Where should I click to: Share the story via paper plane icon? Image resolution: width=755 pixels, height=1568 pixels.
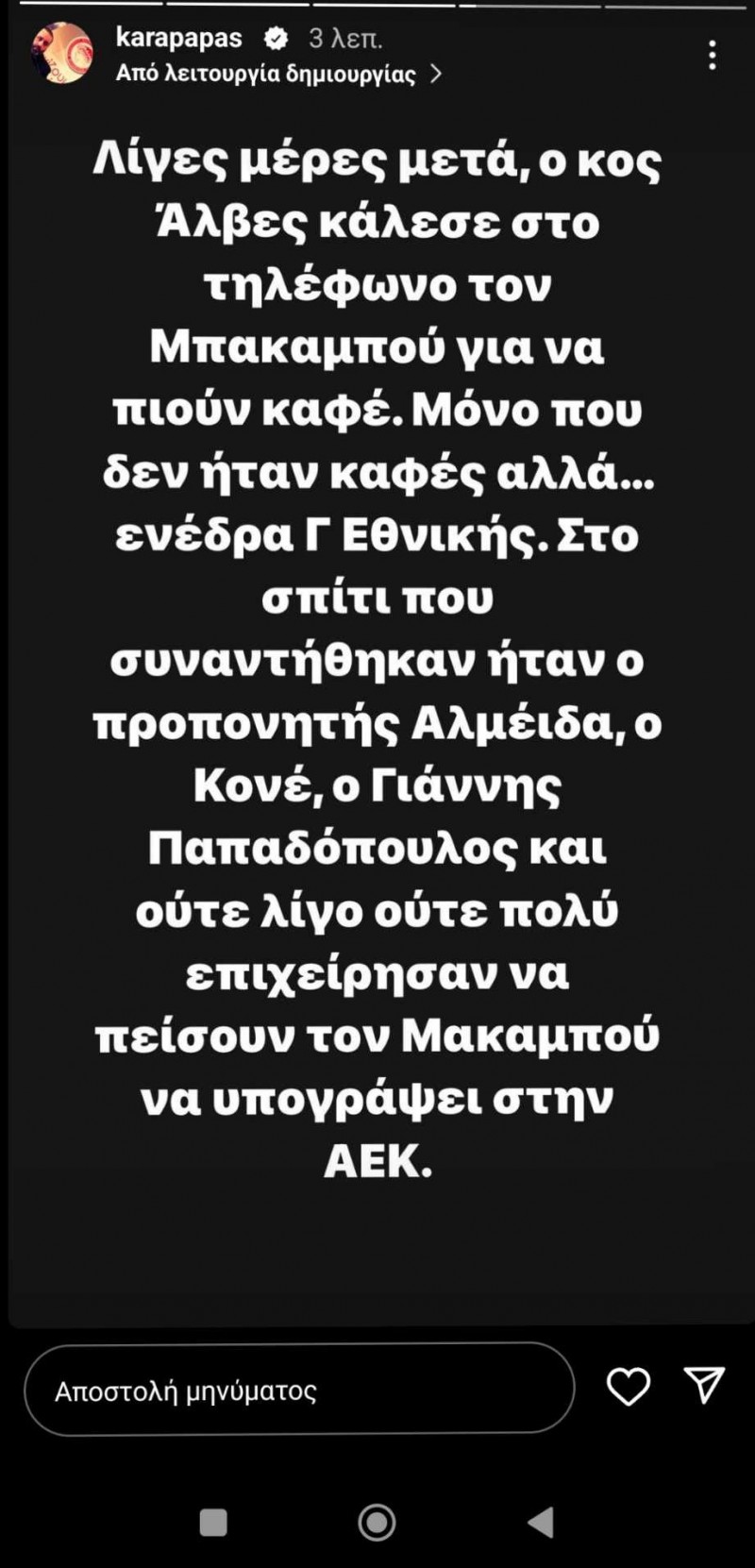[x=704, y=1385]
